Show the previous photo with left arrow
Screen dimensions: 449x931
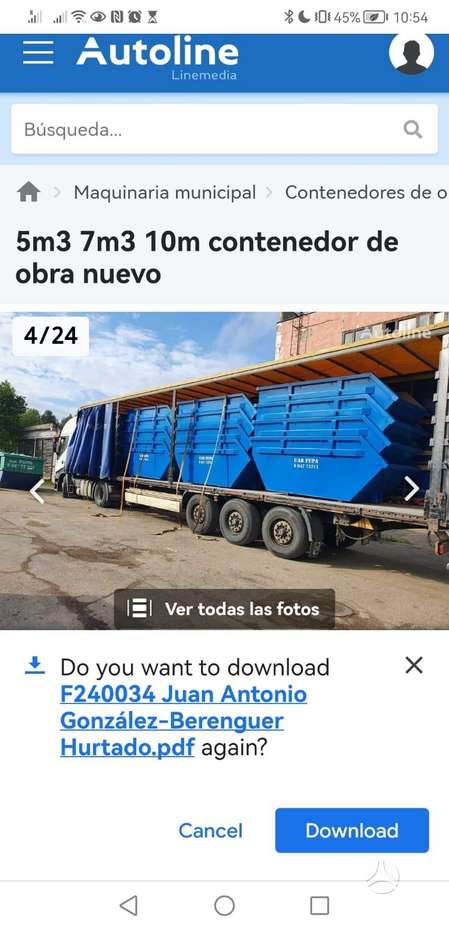click(37, 491)
